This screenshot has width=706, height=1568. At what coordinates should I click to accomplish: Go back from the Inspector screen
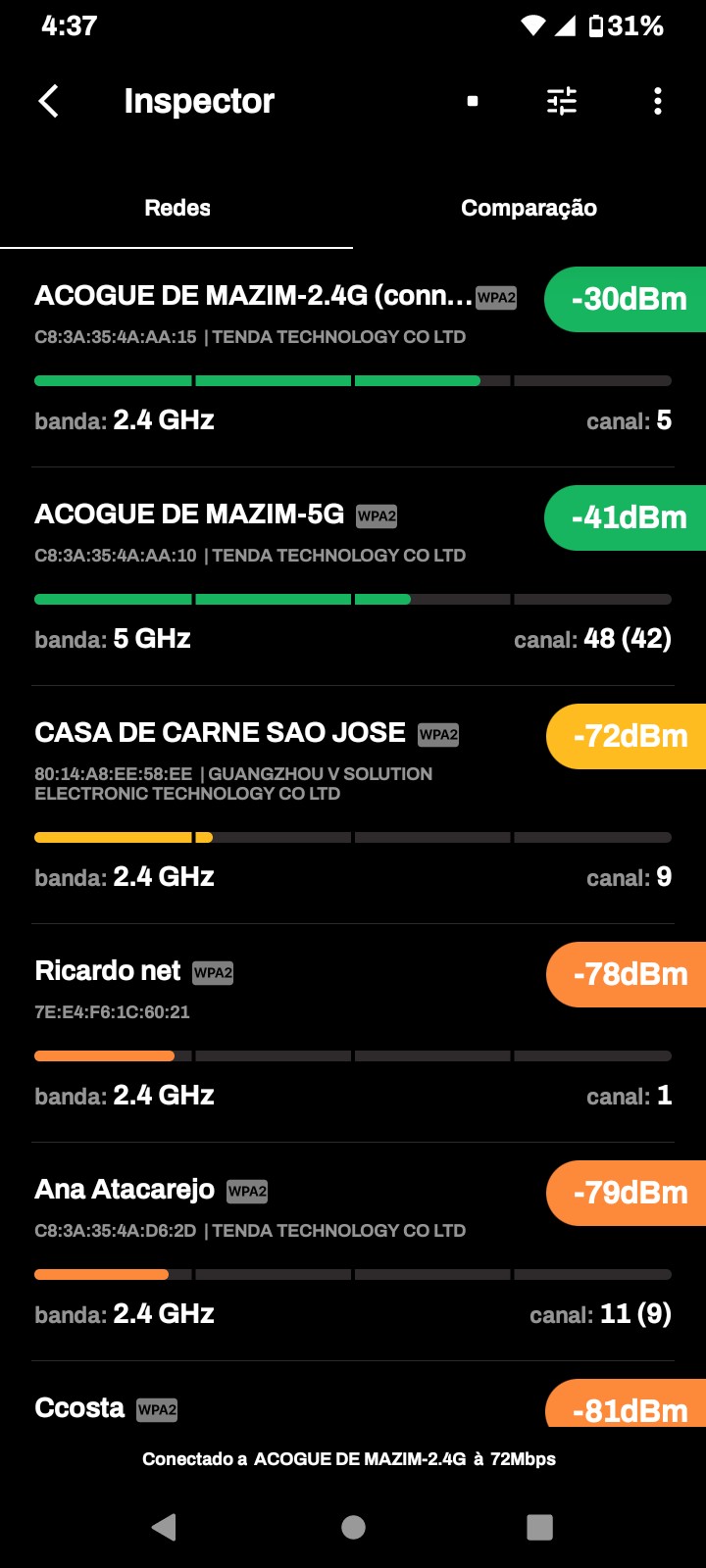click(x=49, y=101)
